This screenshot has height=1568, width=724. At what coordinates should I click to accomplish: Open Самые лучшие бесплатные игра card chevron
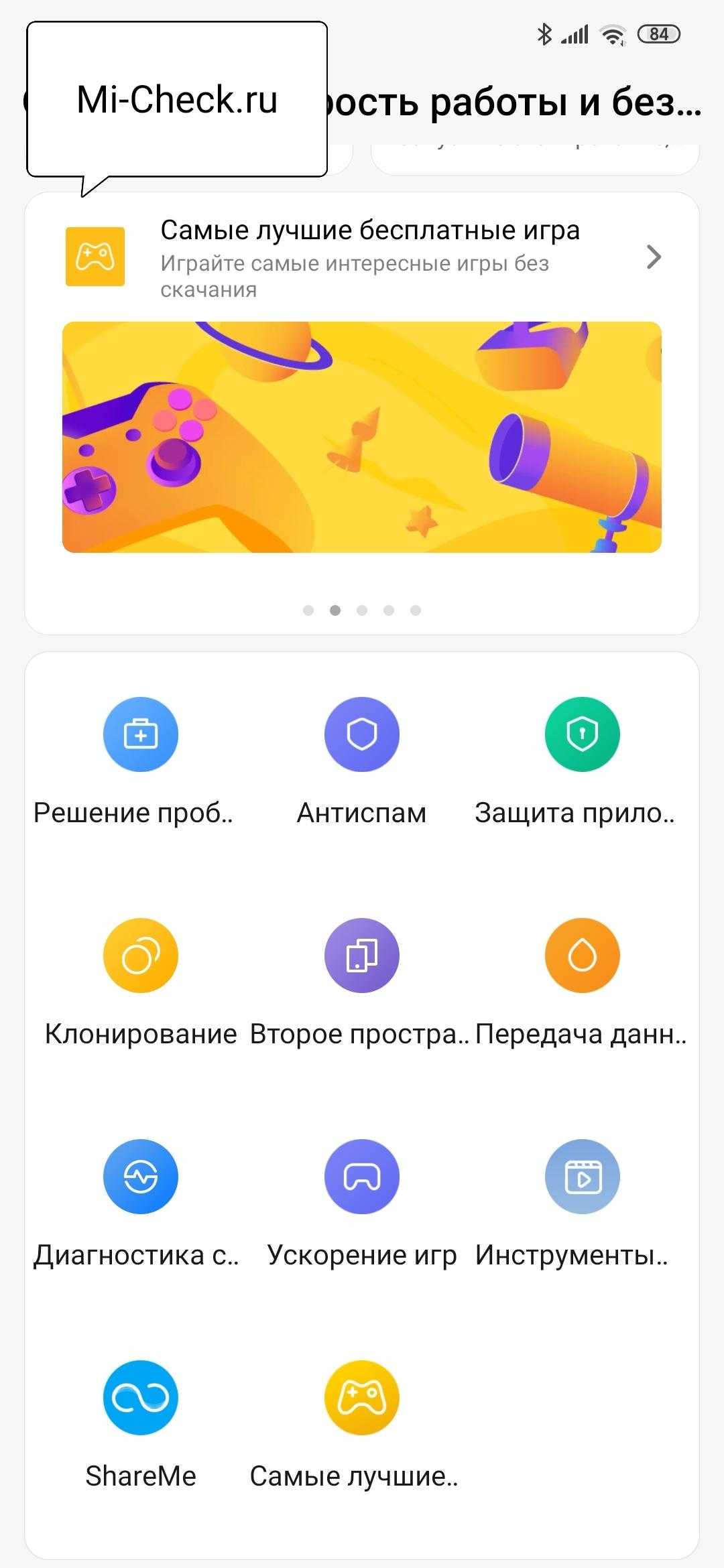point(654,257)
